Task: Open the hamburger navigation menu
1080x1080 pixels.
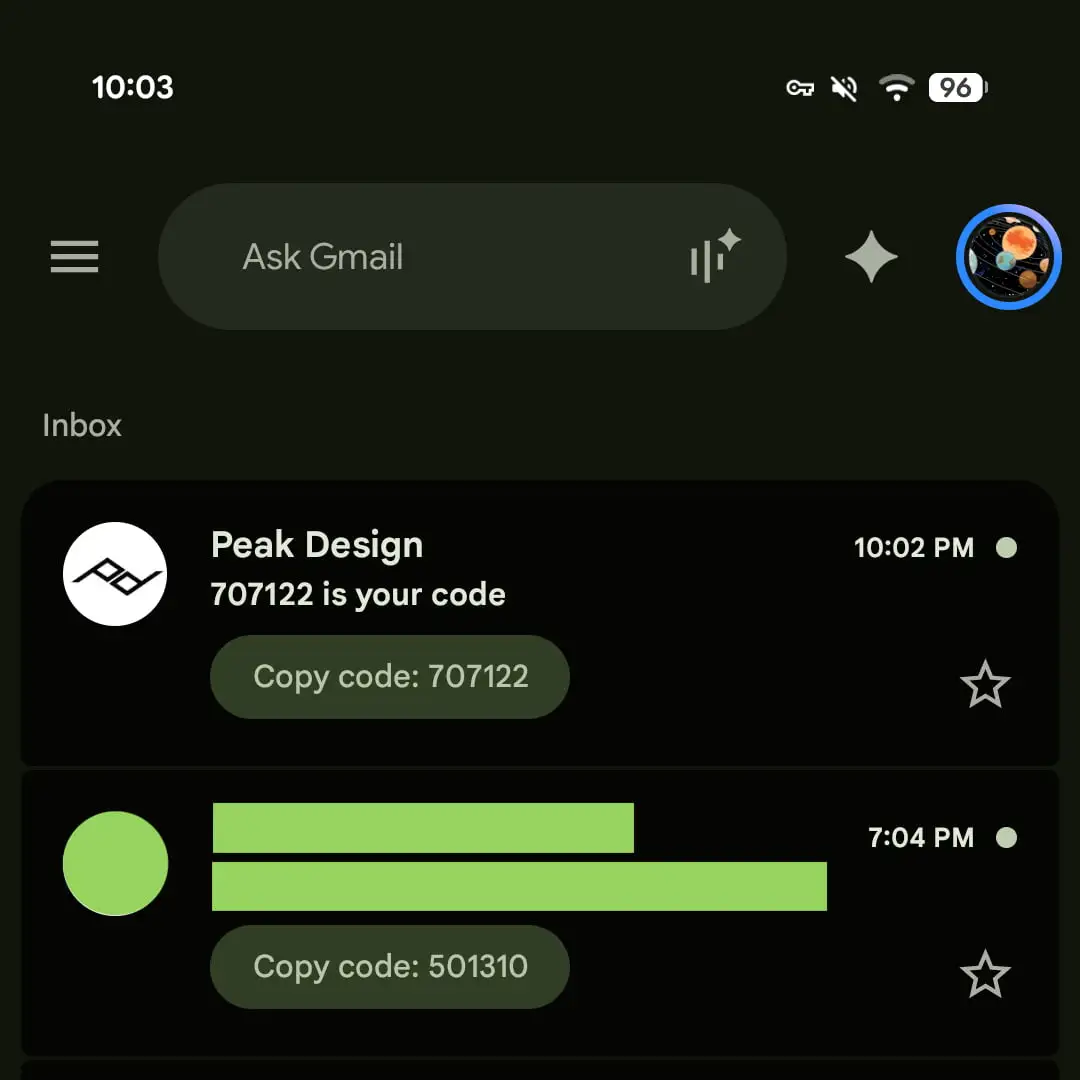Action: (74, 256)
